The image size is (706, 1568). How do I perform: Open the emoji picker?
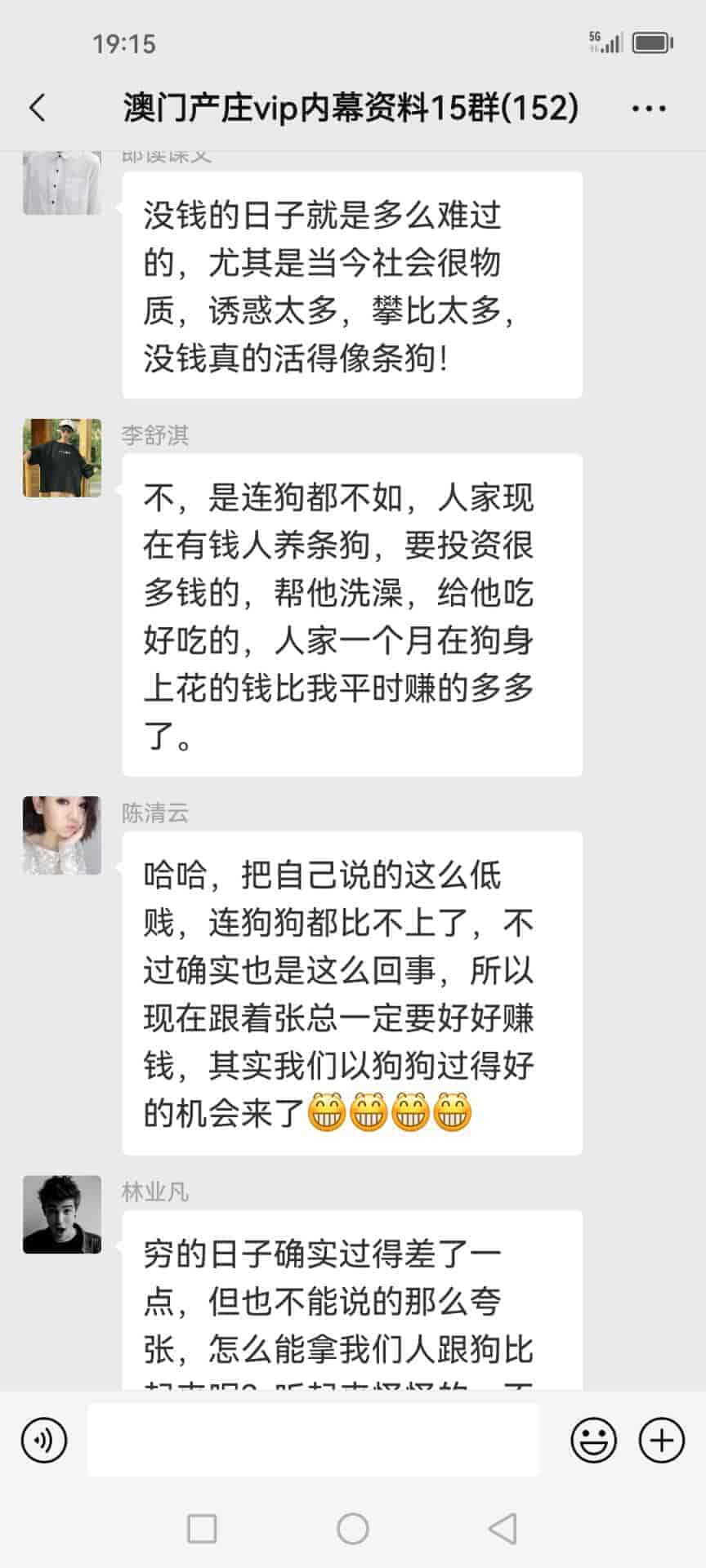point(593,1440)
